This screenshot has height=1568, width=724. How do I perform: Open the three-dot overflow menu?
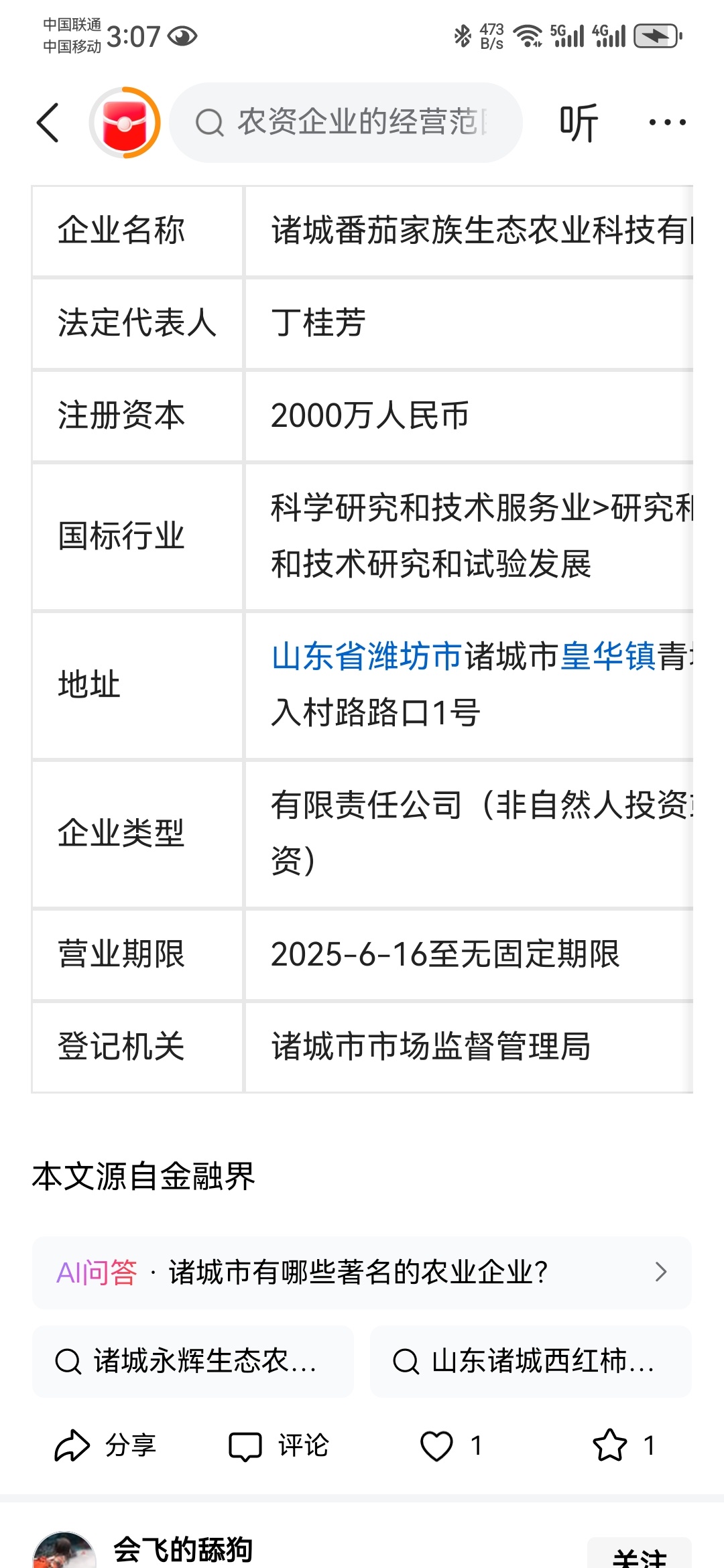point(667,123)
